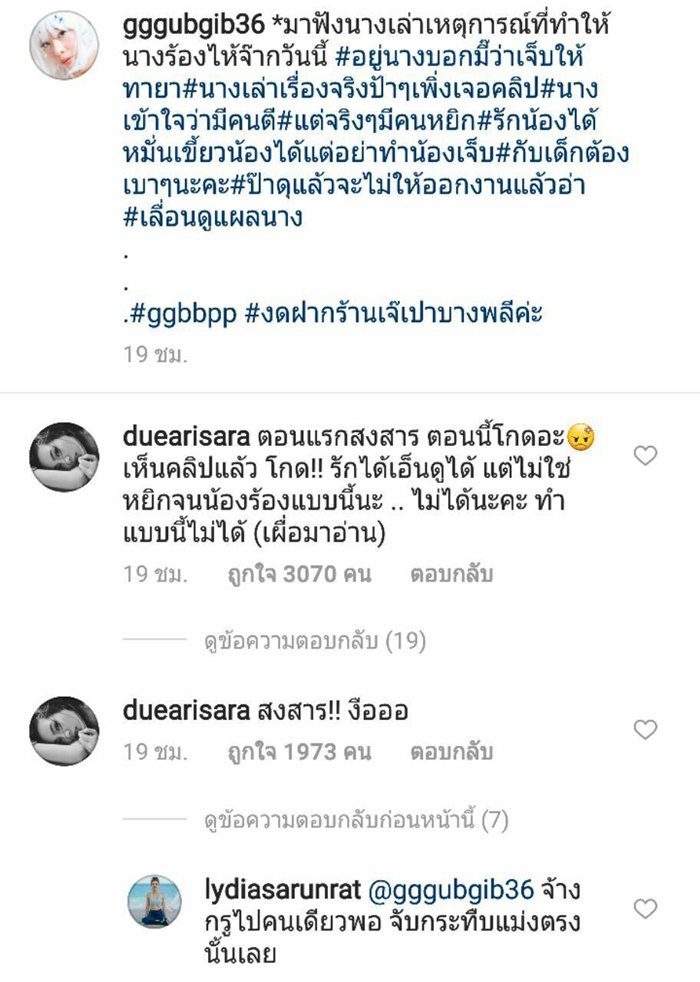Reply to duearisara's comment with 1973 likes
The width and height of the screenshot is (700, 982).
[451, 750]
